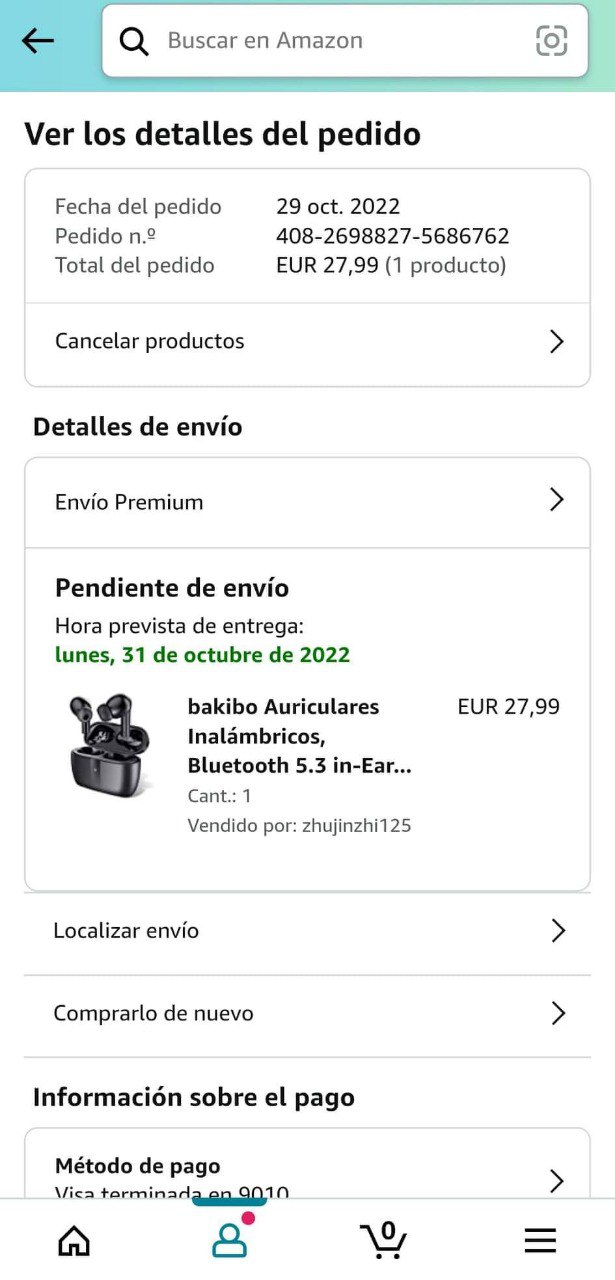Open the Envío Premium row
615x1280 pixels.
[307, 502]
